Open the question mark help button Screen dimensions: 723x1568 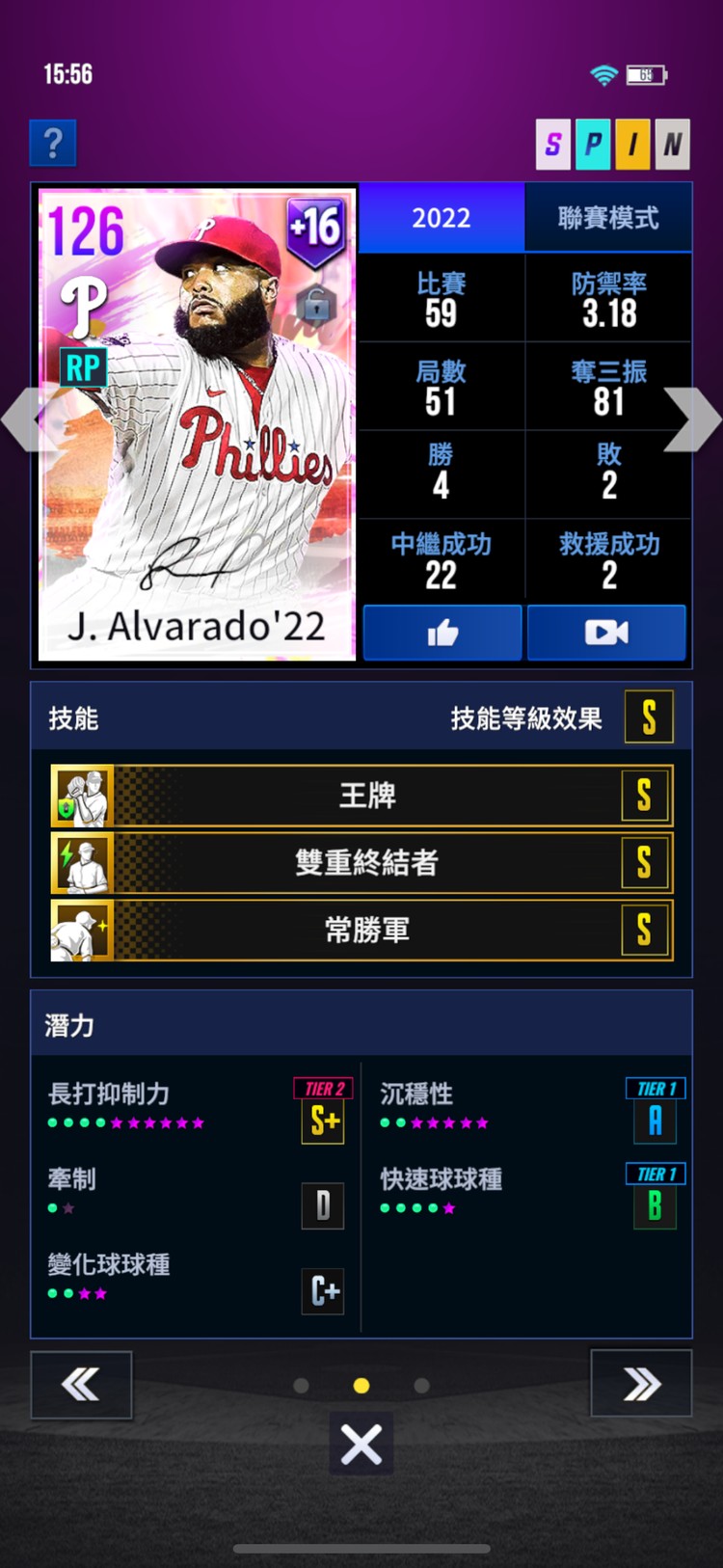tap(53, 144)
